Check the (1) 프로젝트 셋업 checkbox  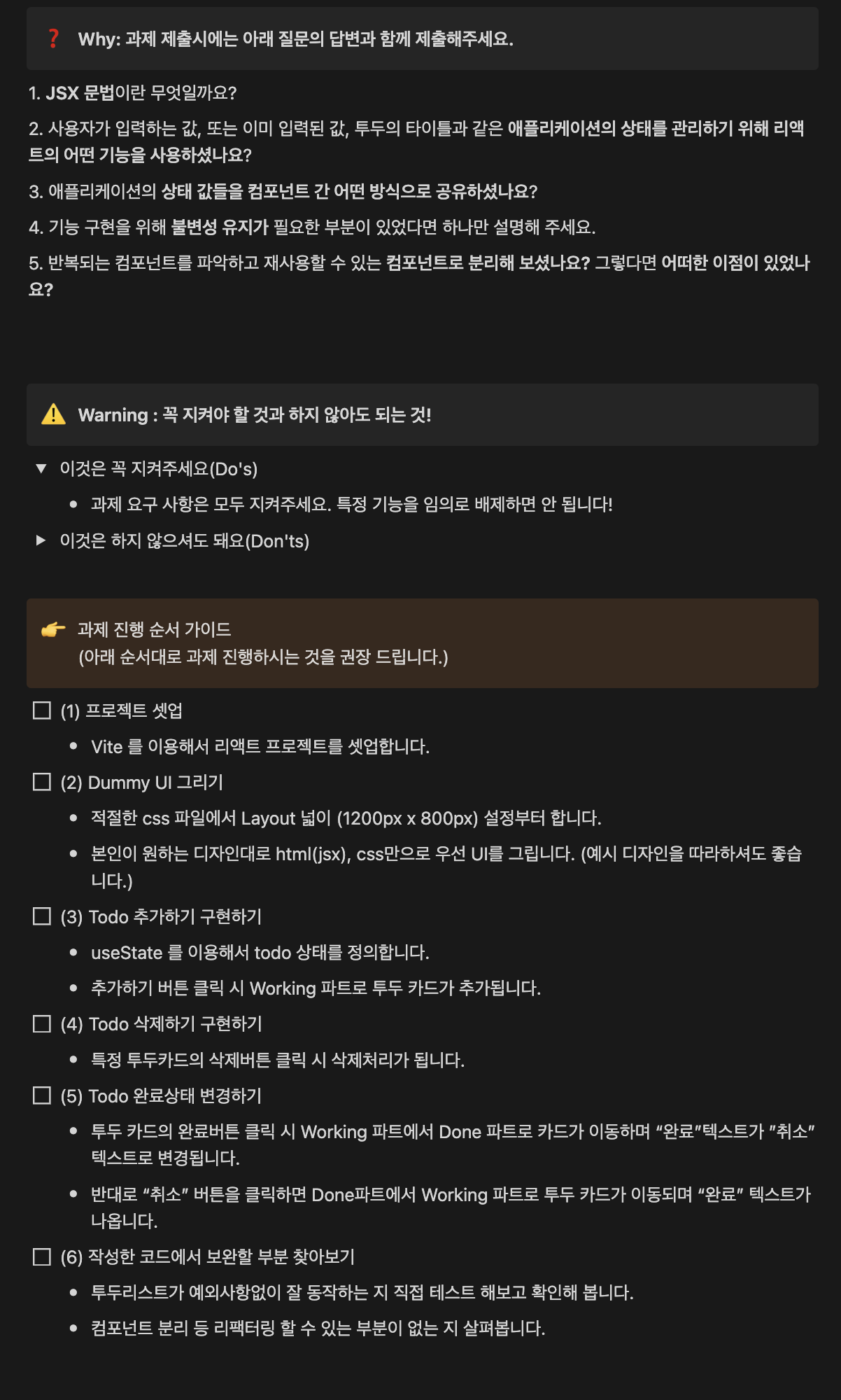pos(42,710)
